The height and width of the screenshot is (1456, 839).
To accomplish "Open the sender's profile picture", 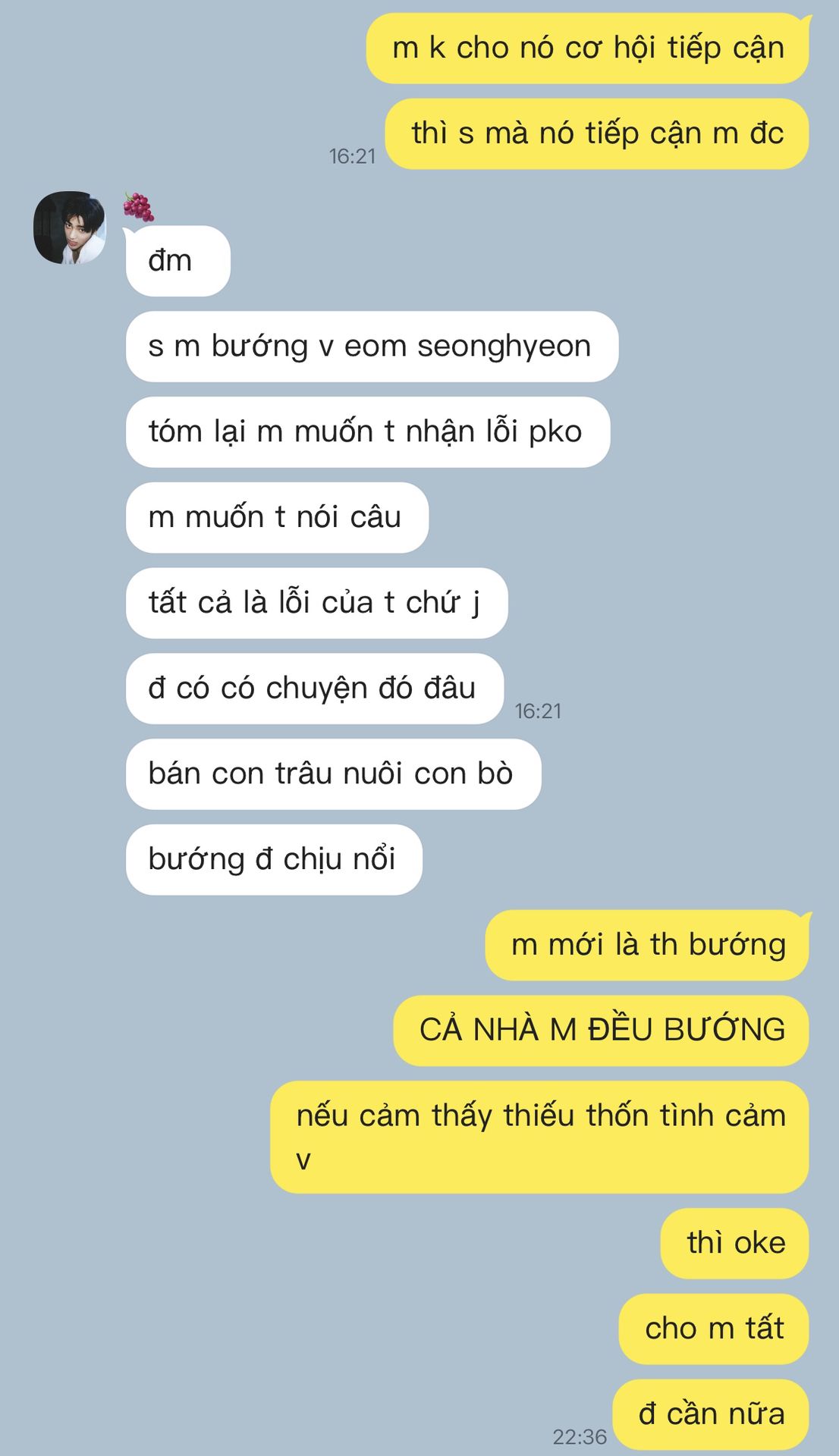I will pyautogui.click(x=70, y=227).
